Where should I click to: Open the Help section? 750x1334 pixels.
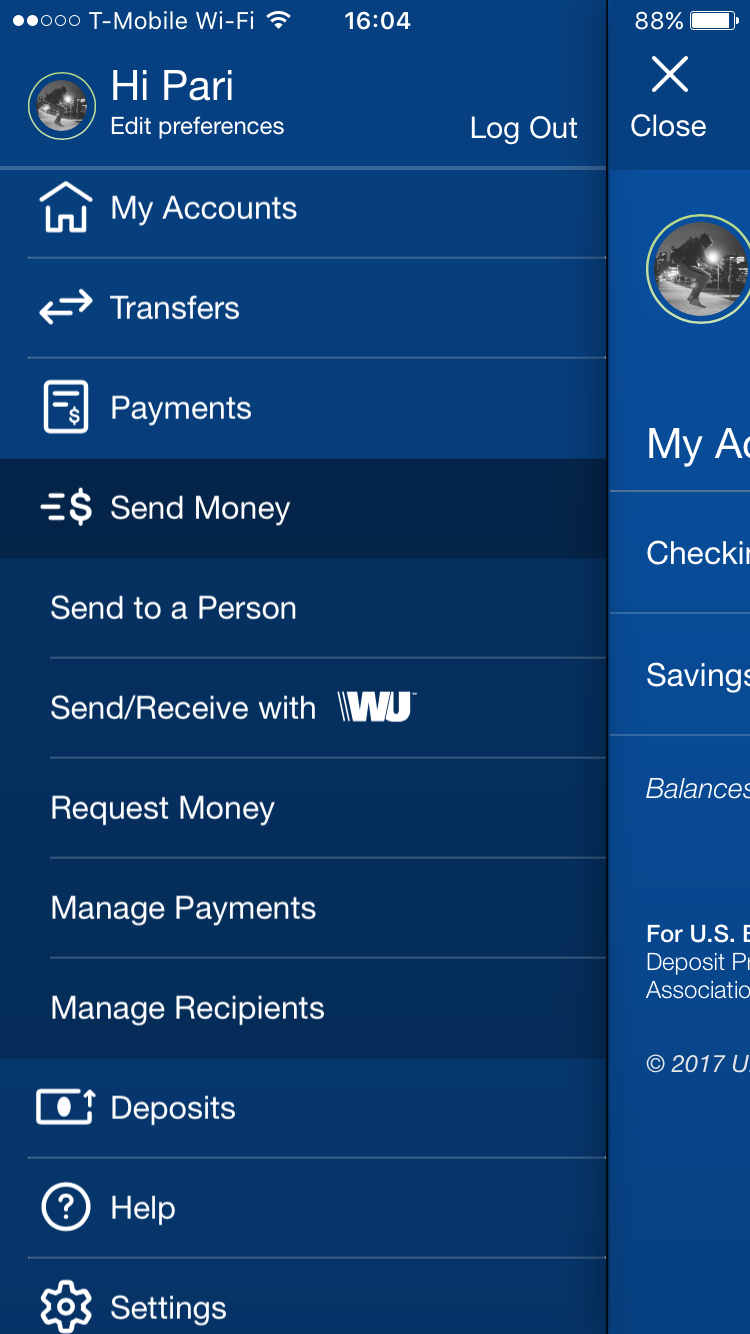(142, 1208)
